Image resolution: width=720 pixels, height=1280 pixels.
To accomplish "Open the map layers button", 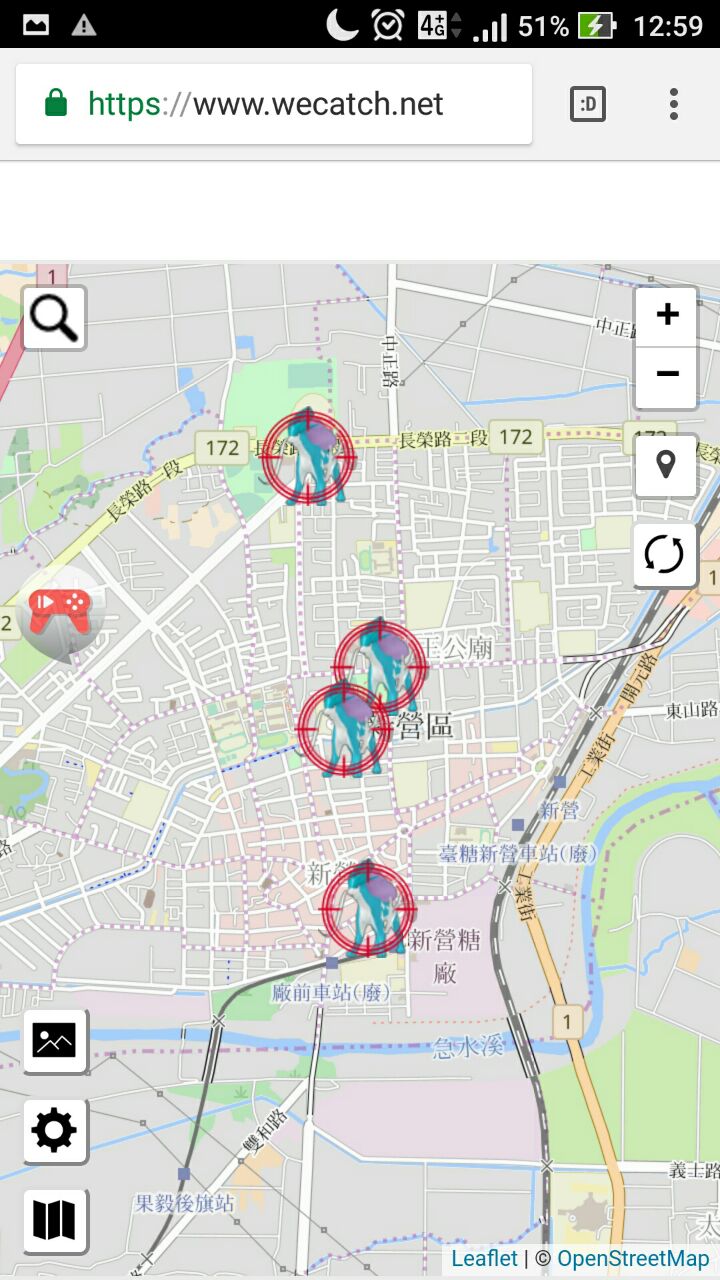I will point(54,1220).
